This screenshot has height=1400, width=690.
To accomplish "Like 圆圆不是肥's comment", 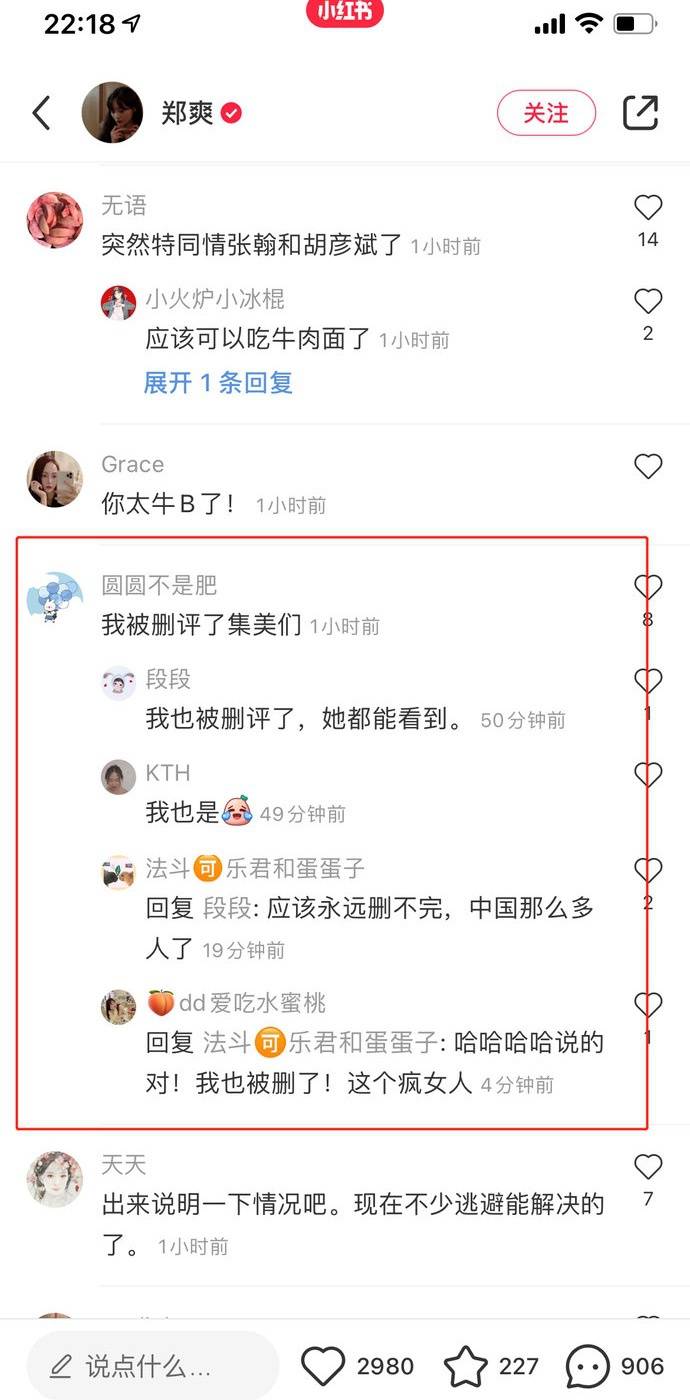I will point(648,588).
